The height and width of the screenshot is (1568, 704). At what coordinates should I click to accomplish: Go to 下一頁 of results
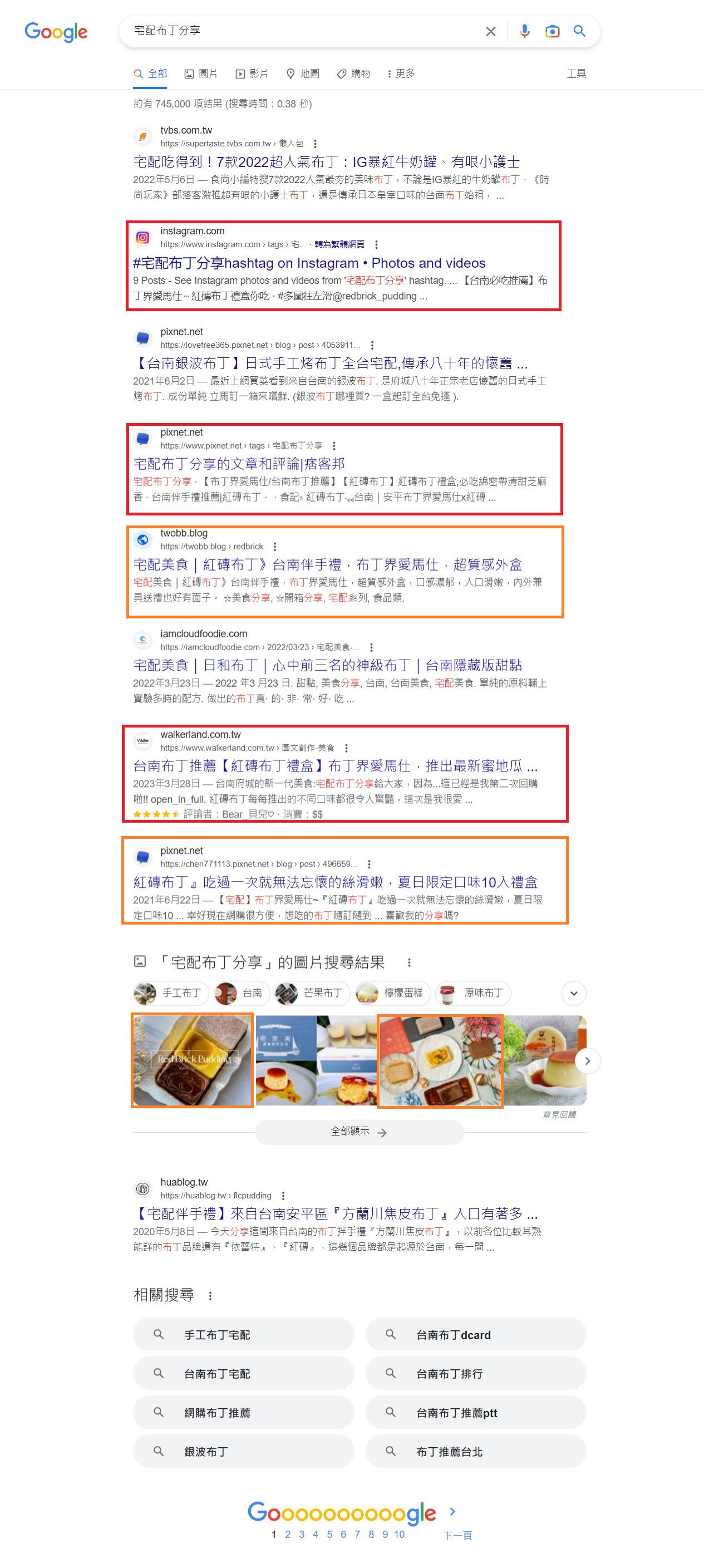coord(457,1535)
